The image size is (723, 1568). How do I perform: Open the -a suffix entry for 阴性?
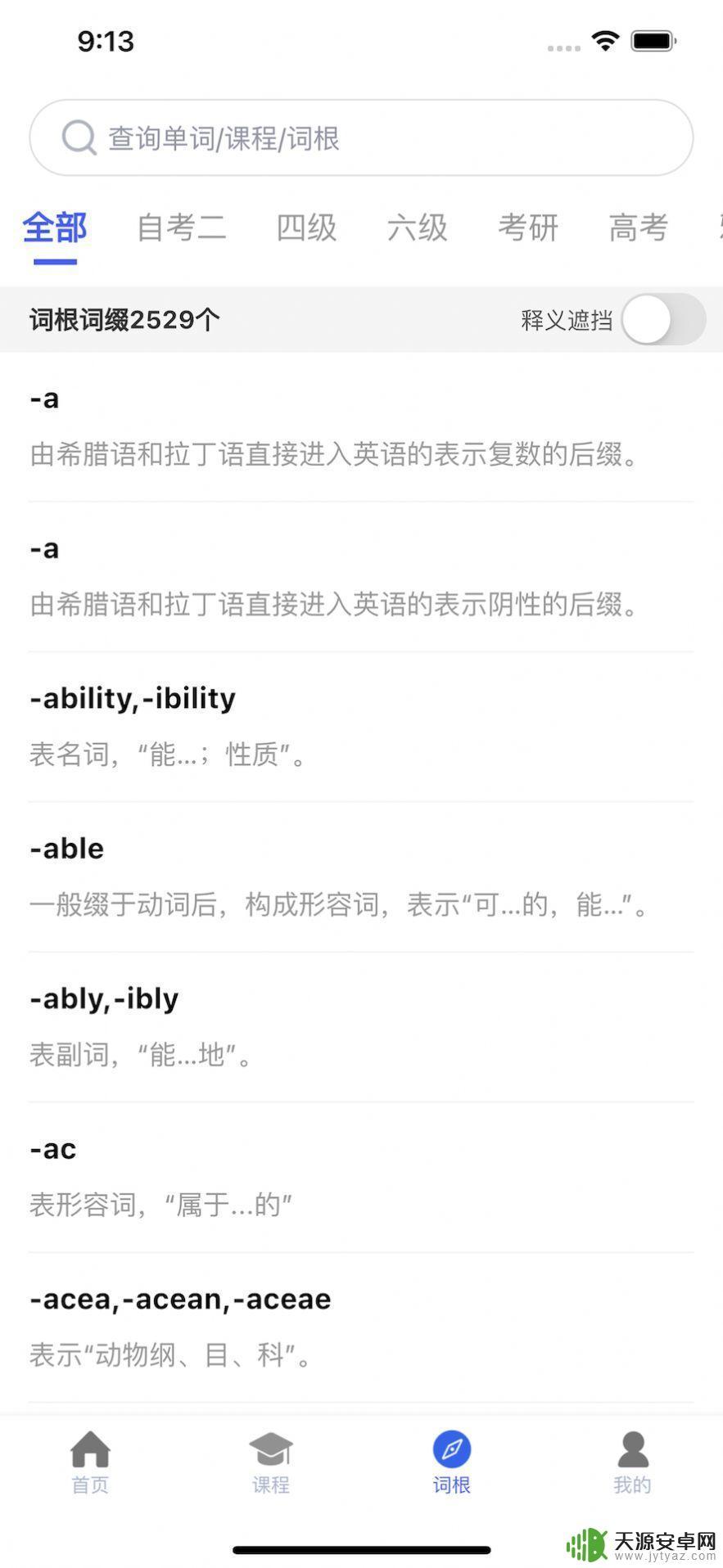(x=361, y=577)
